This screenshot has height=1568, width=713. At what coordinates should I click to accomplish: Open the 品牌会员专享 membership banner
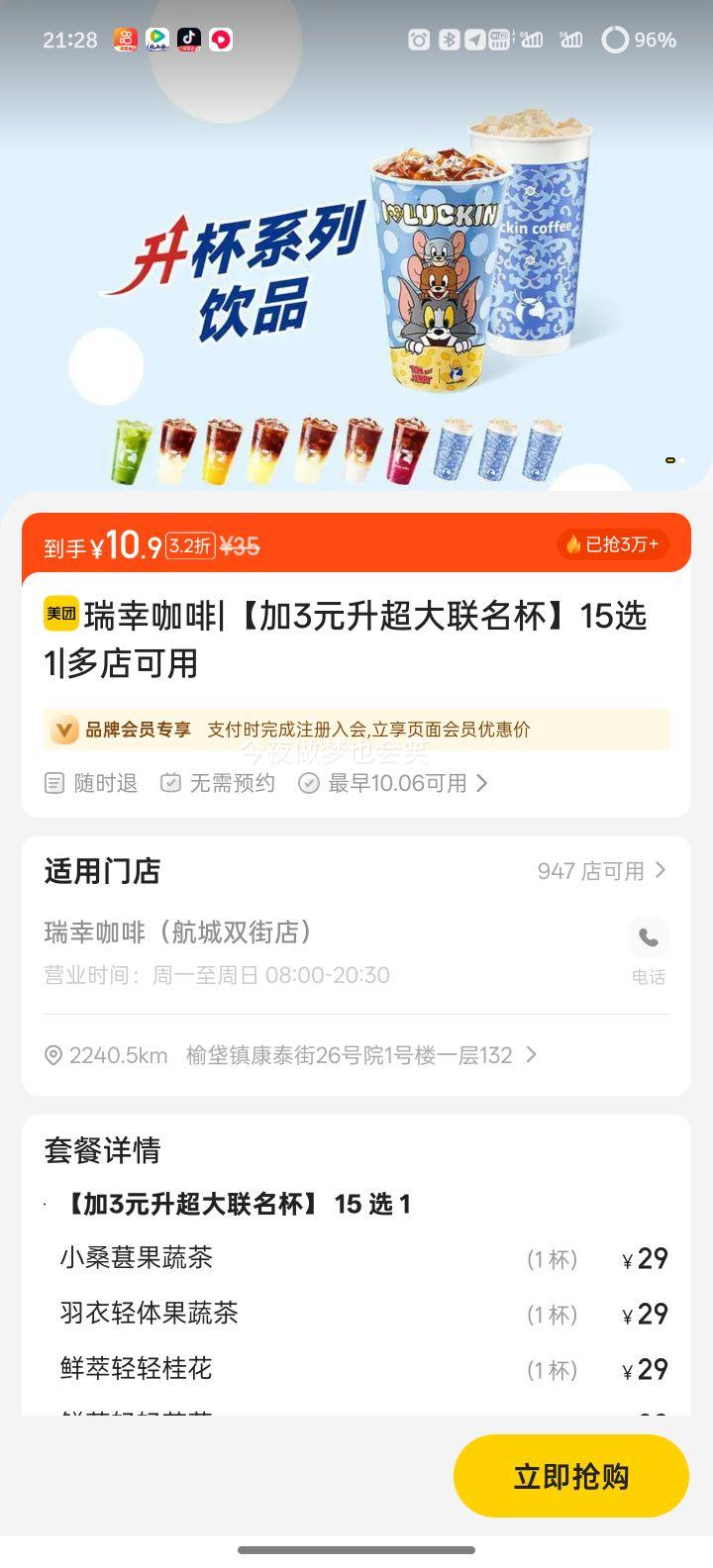click(356, 730)
